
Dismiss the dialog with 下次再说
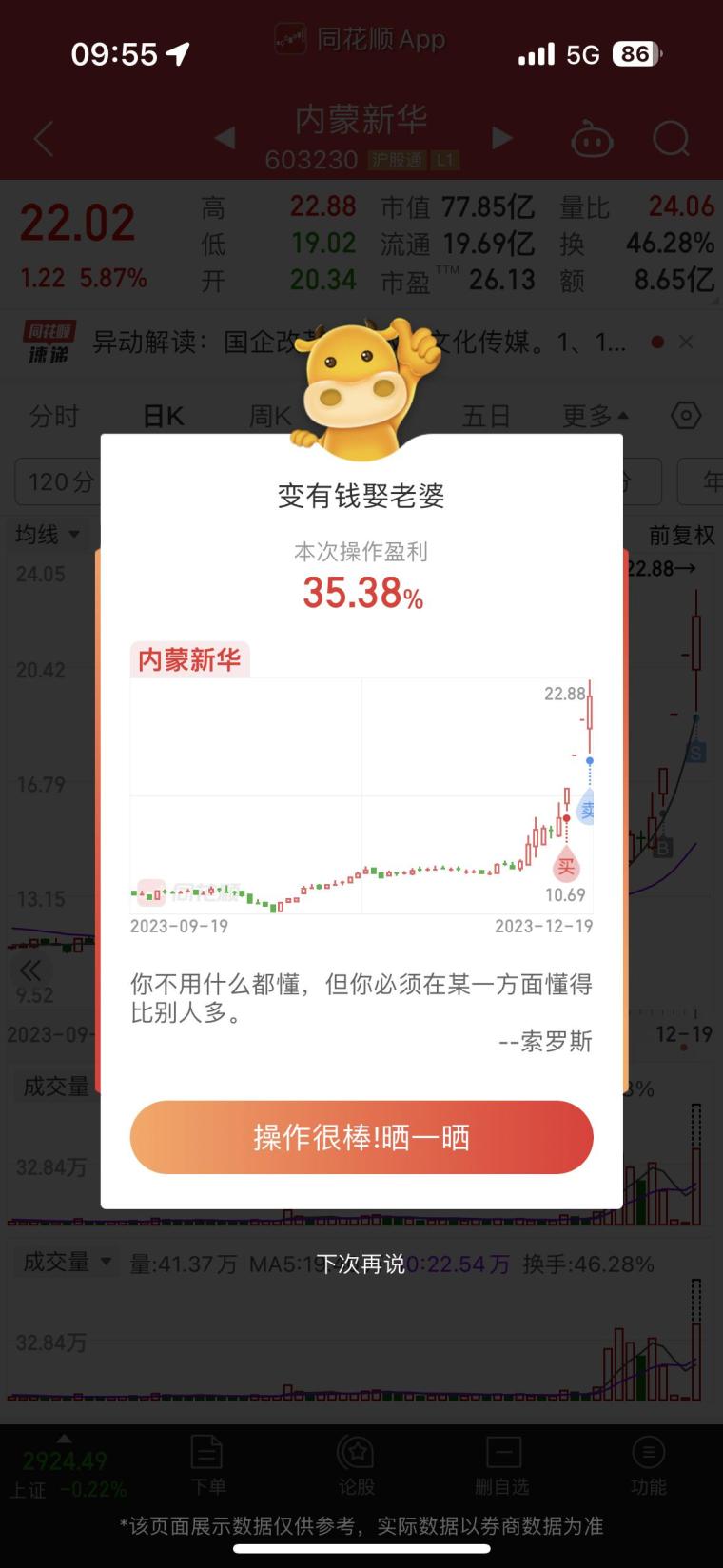(361, 1264)
